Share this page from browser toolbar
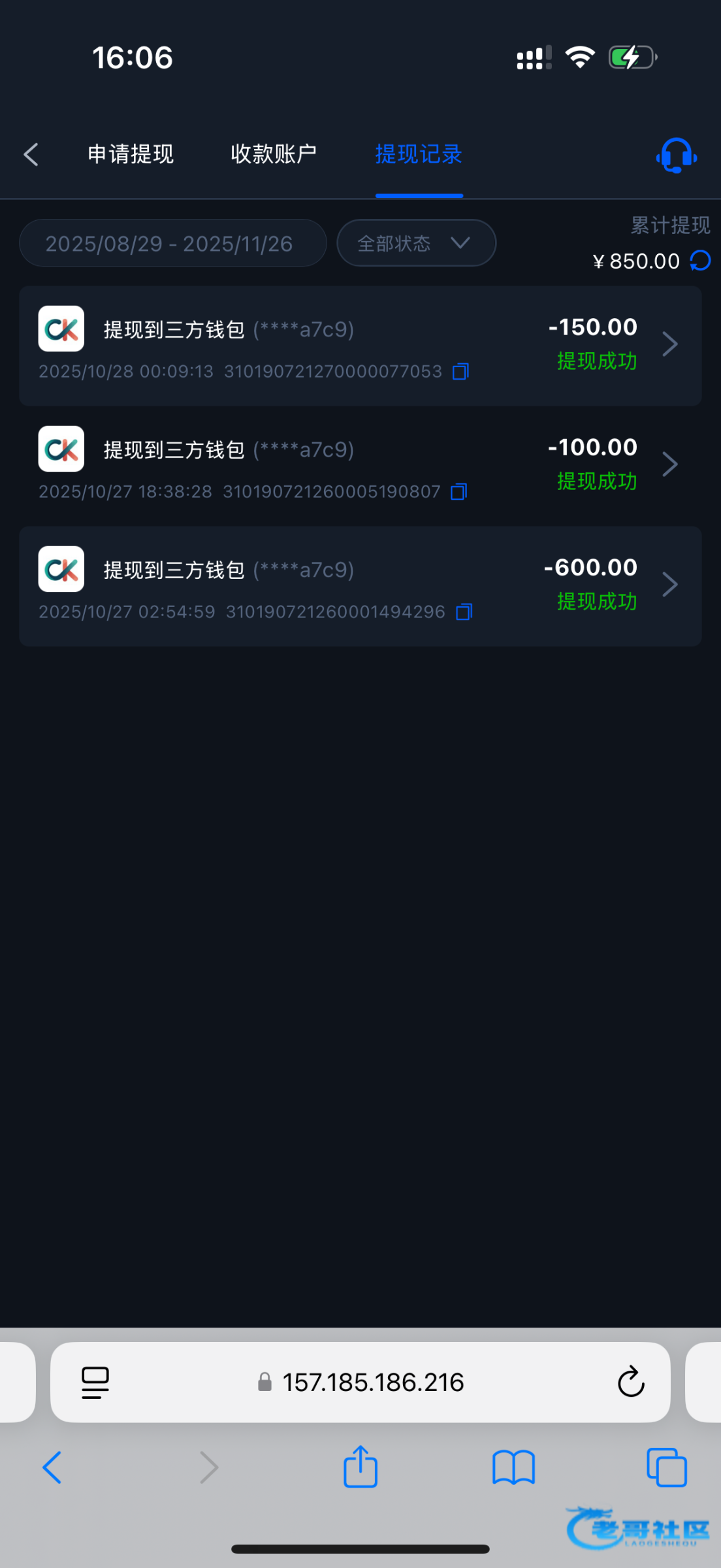The image size is (721, 1568). click(360, 1467)
